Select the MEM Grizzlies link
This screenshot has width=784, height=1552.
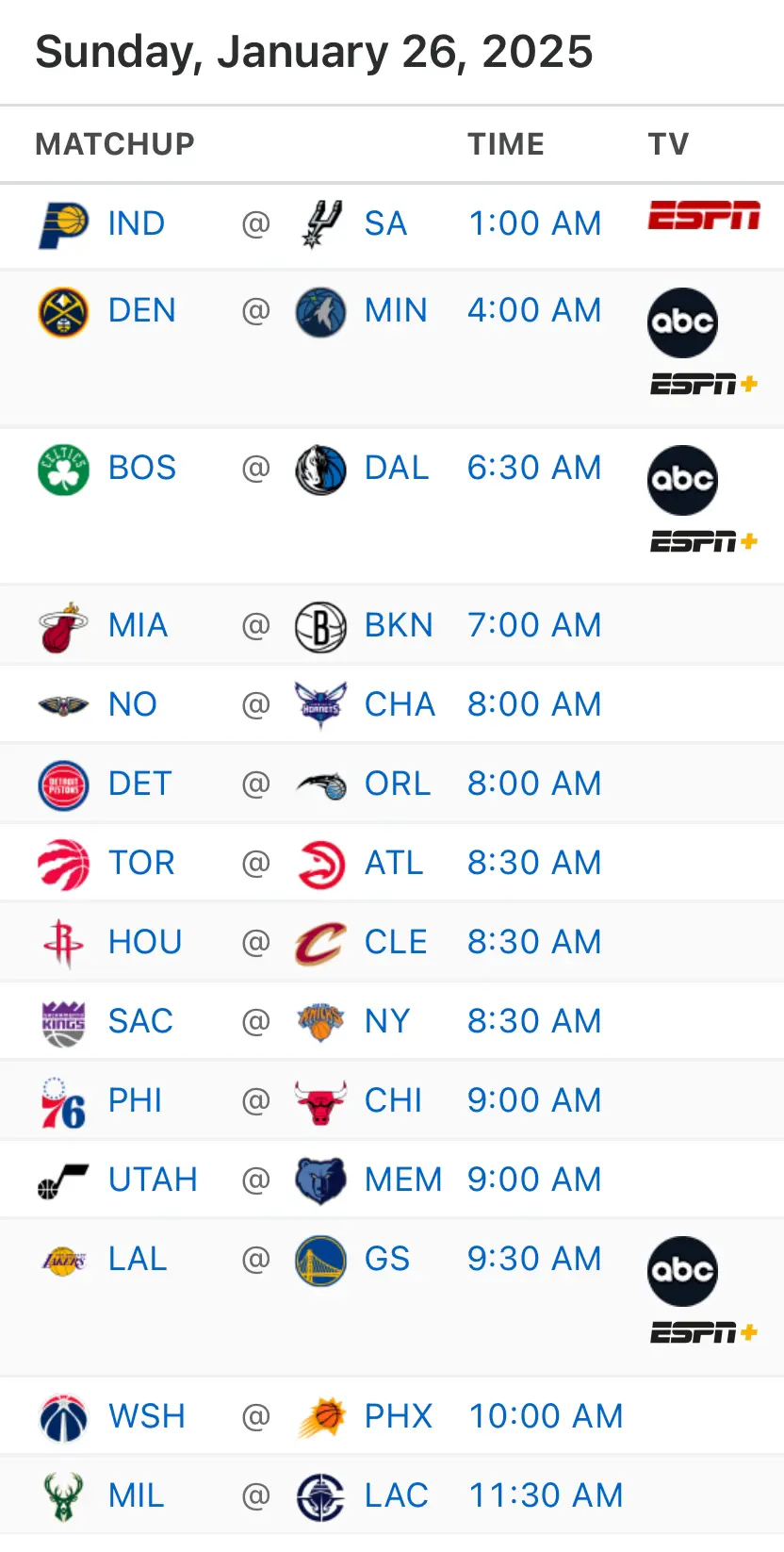402,1181
